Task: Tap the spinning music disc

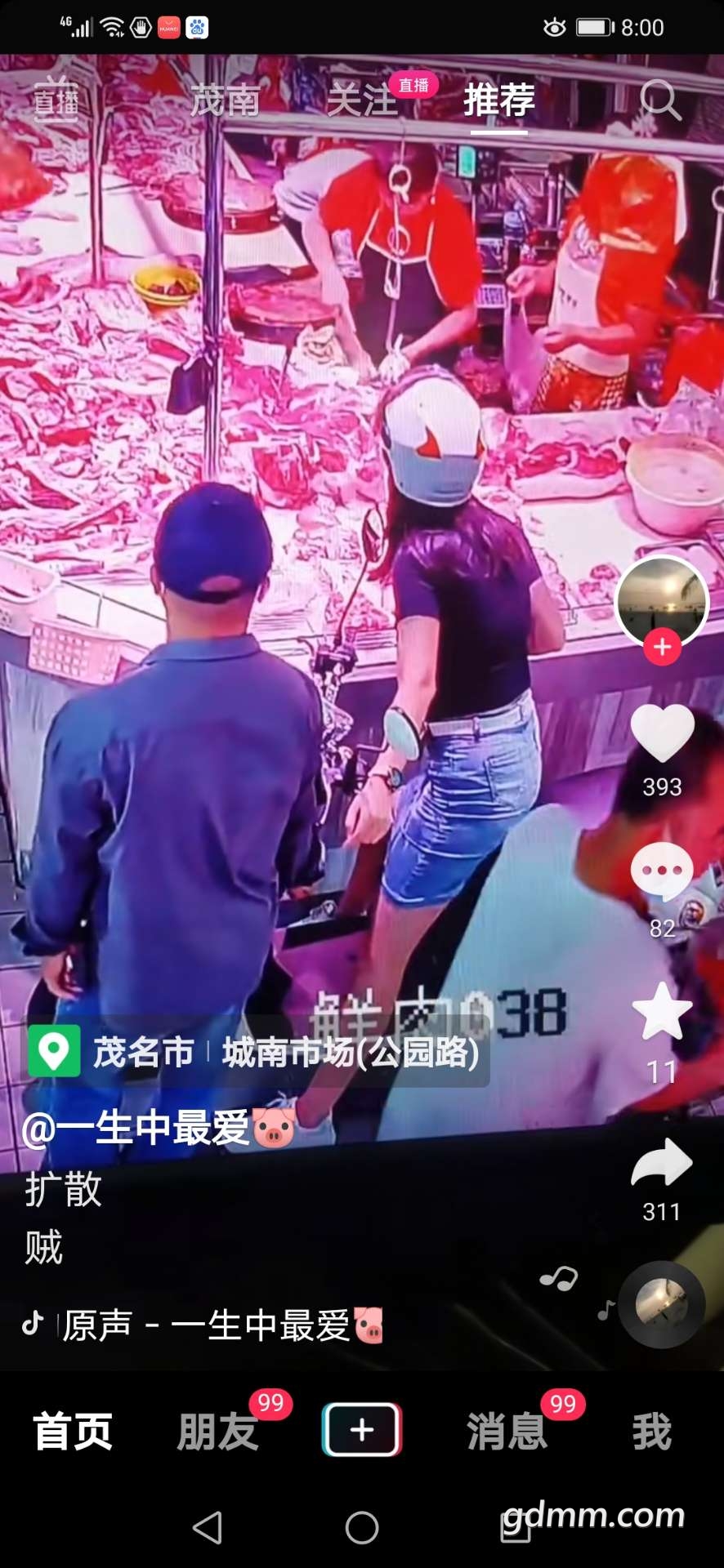Action: tap(661, 1303)
